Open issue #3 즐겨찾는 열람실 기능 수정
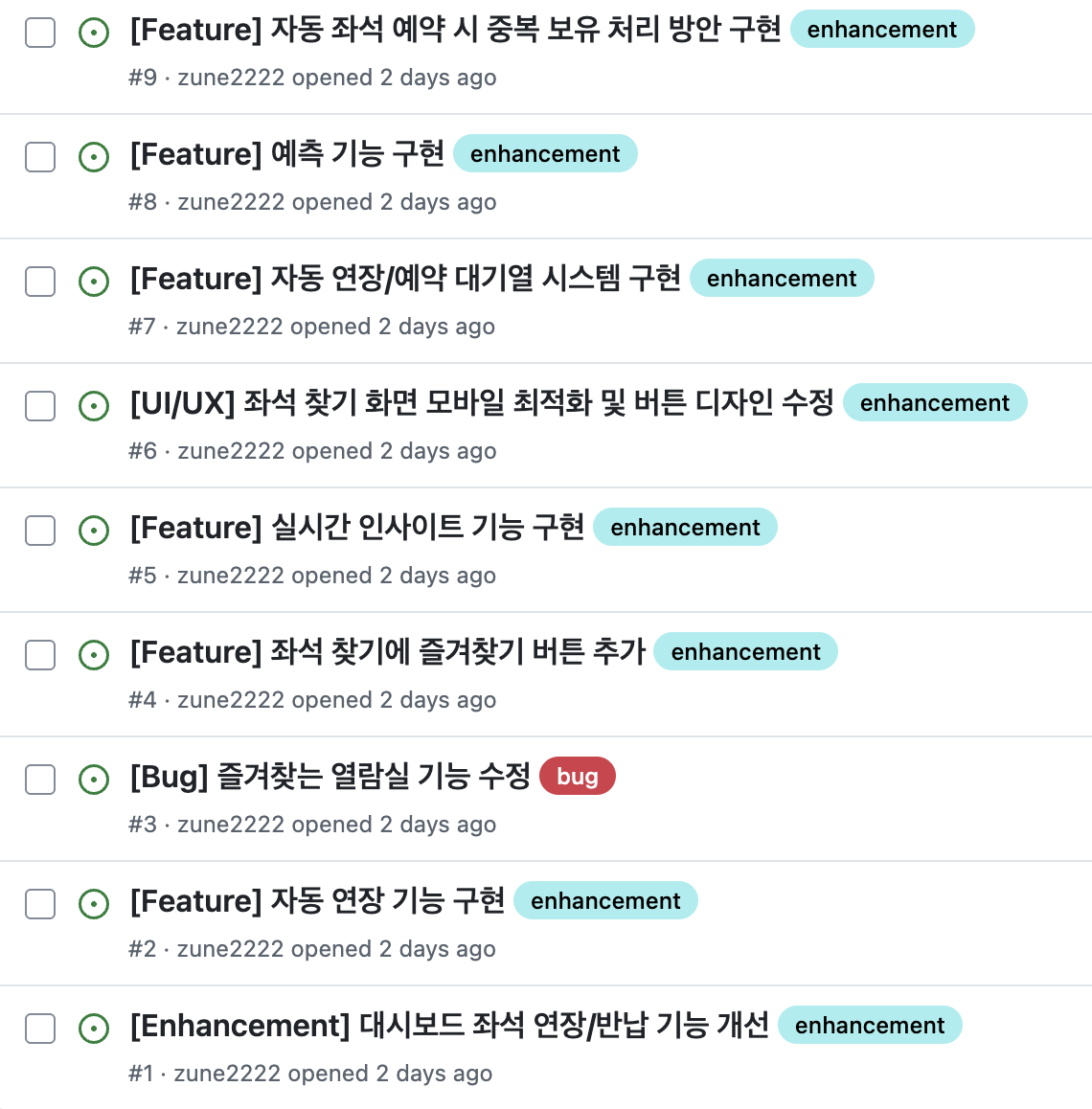Image resolution: width=1092 pixels, height=1109 pixels. point(330,777)
